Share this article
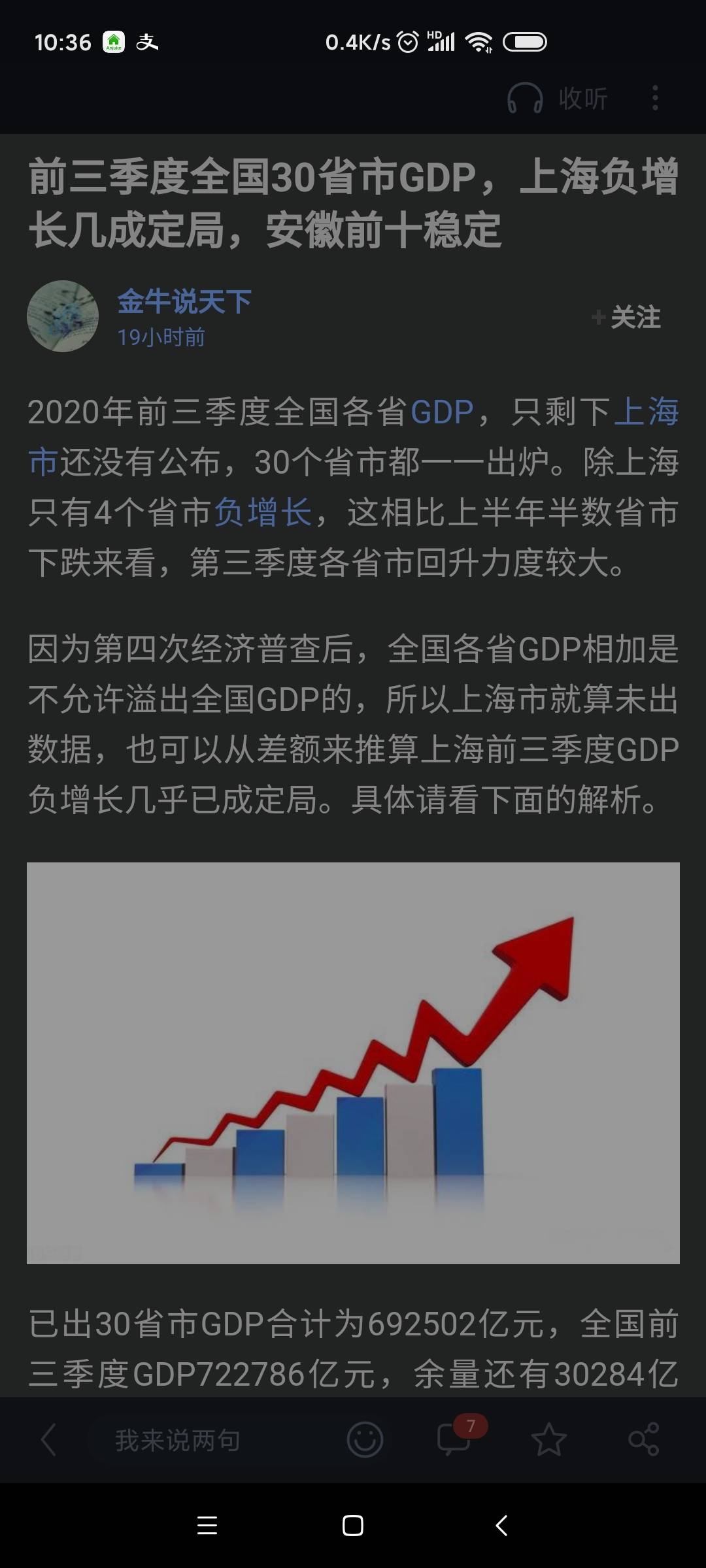706x1568 pixels. (643, 1440)
